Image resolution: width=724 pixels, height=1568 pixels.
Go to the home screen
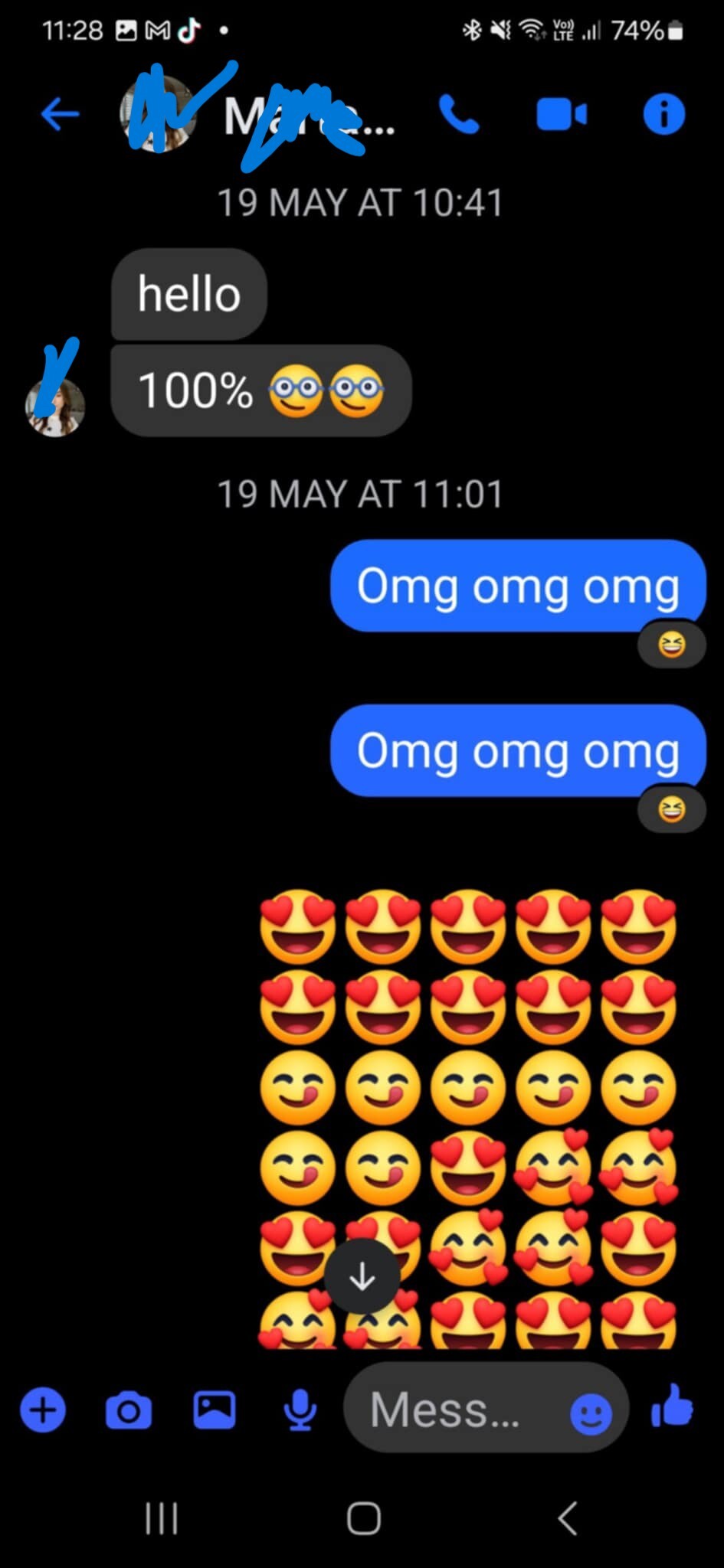(x=363, y=1517)
